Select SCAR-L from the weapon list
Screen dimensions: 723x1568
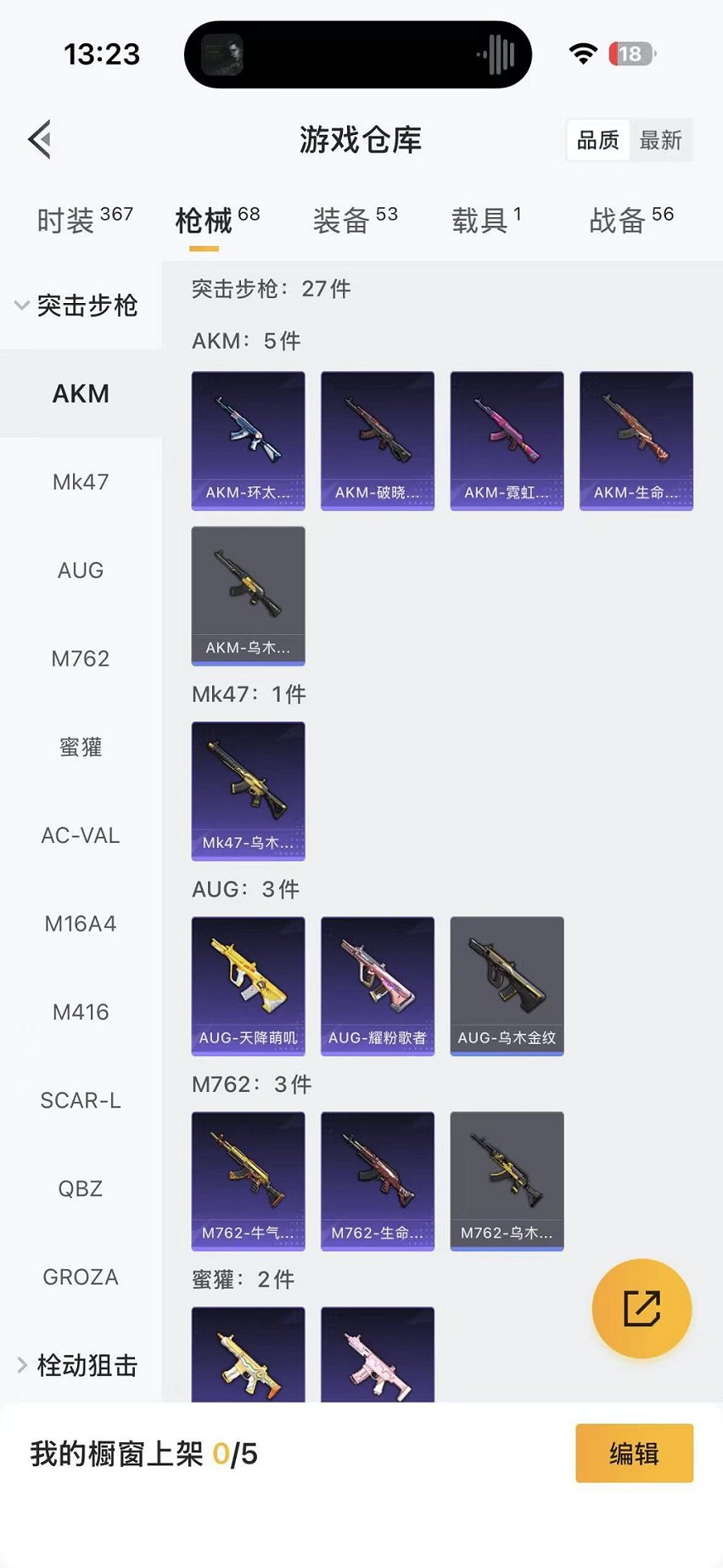(x=81, y=1100)
